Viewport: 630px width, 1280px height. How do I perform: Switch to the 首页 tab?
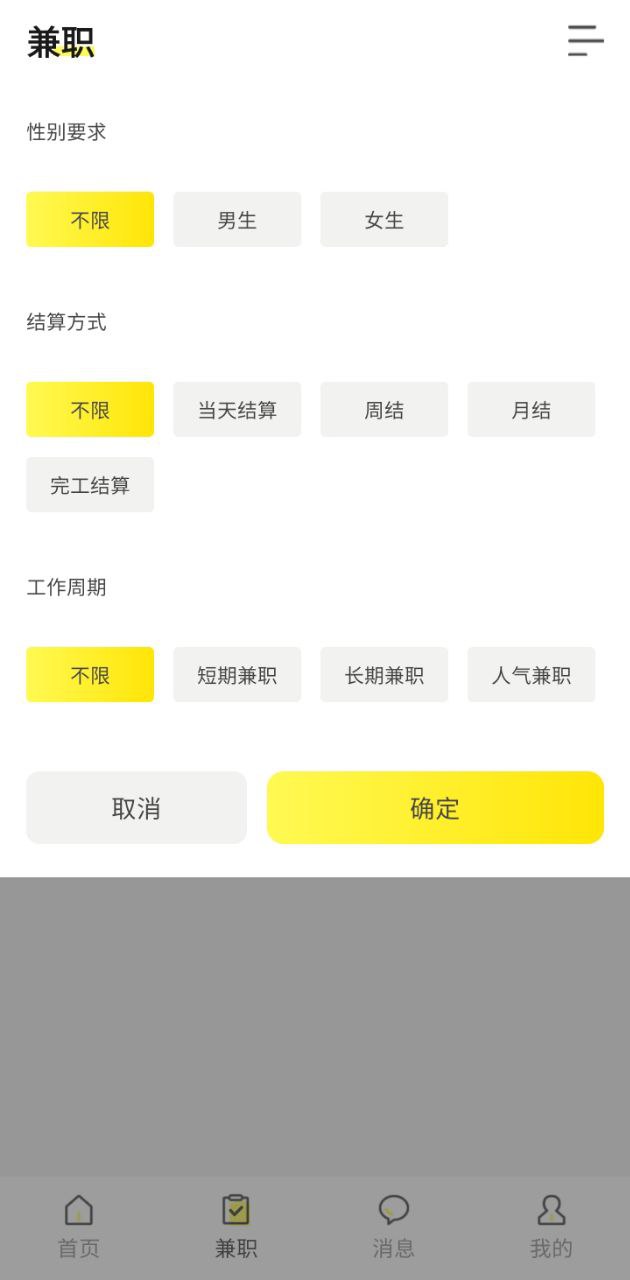79,1227
